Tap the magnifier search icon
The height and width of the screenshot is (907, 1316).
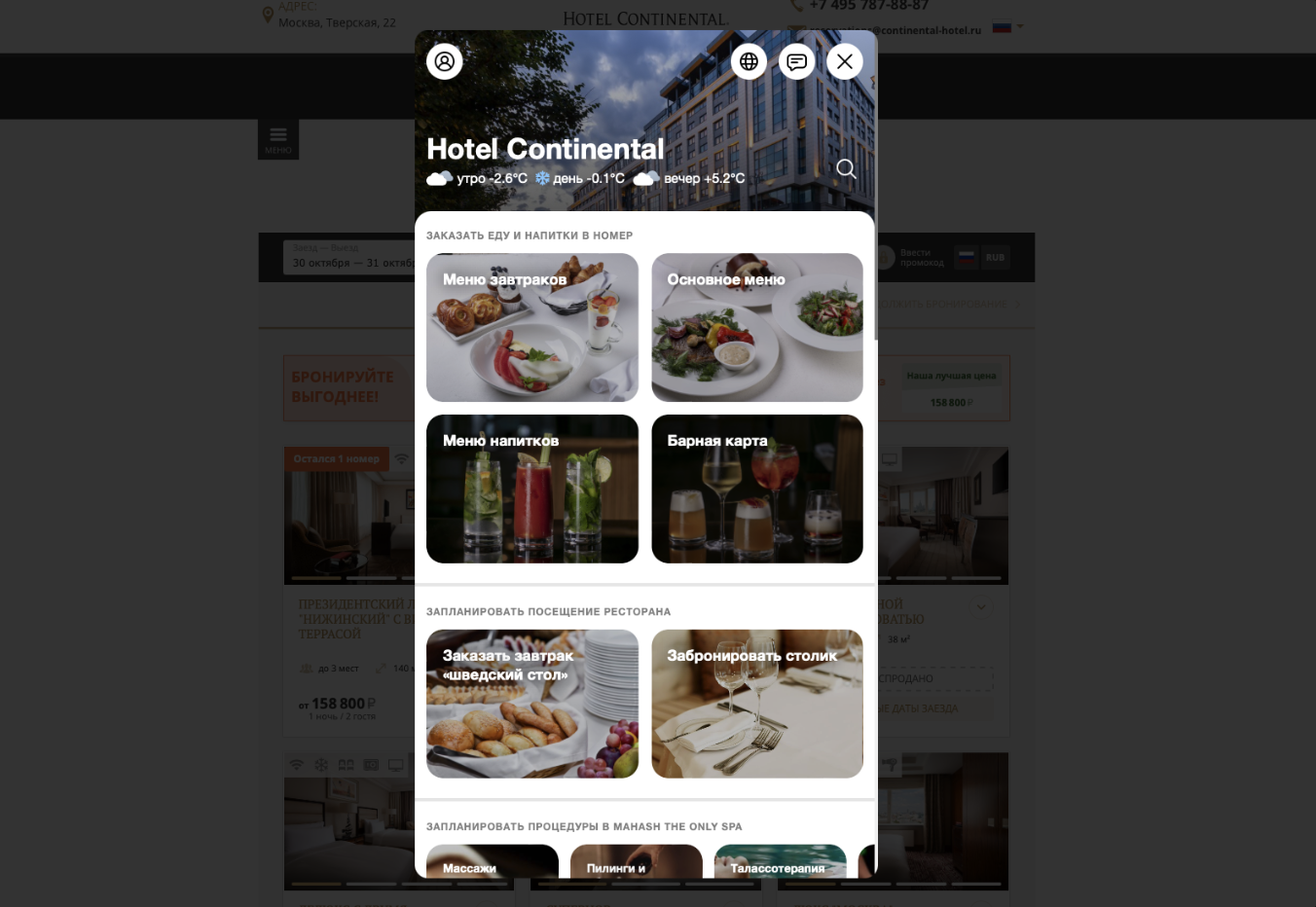pyautogui.click(x=846, y=168)
